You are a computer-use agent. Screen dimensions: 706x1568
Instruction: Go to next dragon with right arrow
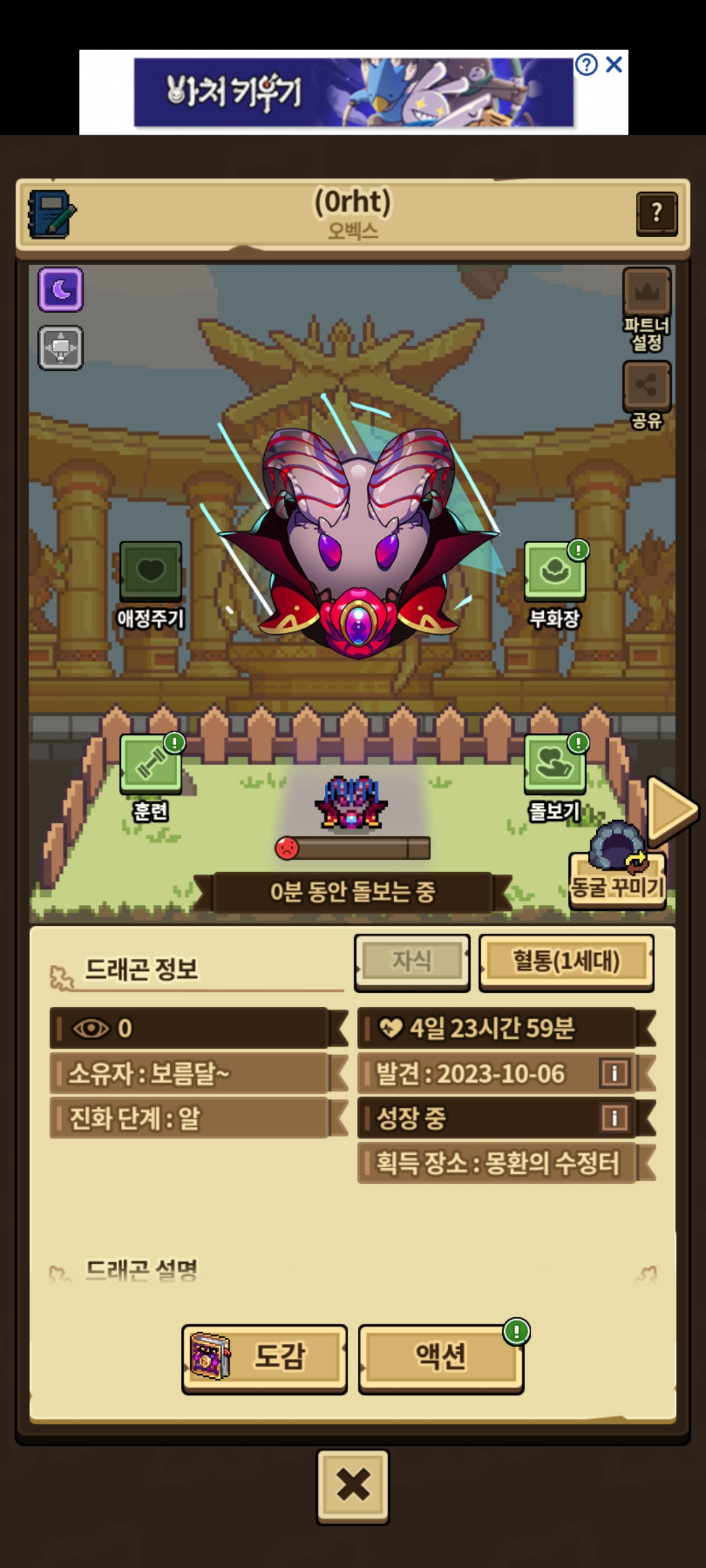[672, 810]
